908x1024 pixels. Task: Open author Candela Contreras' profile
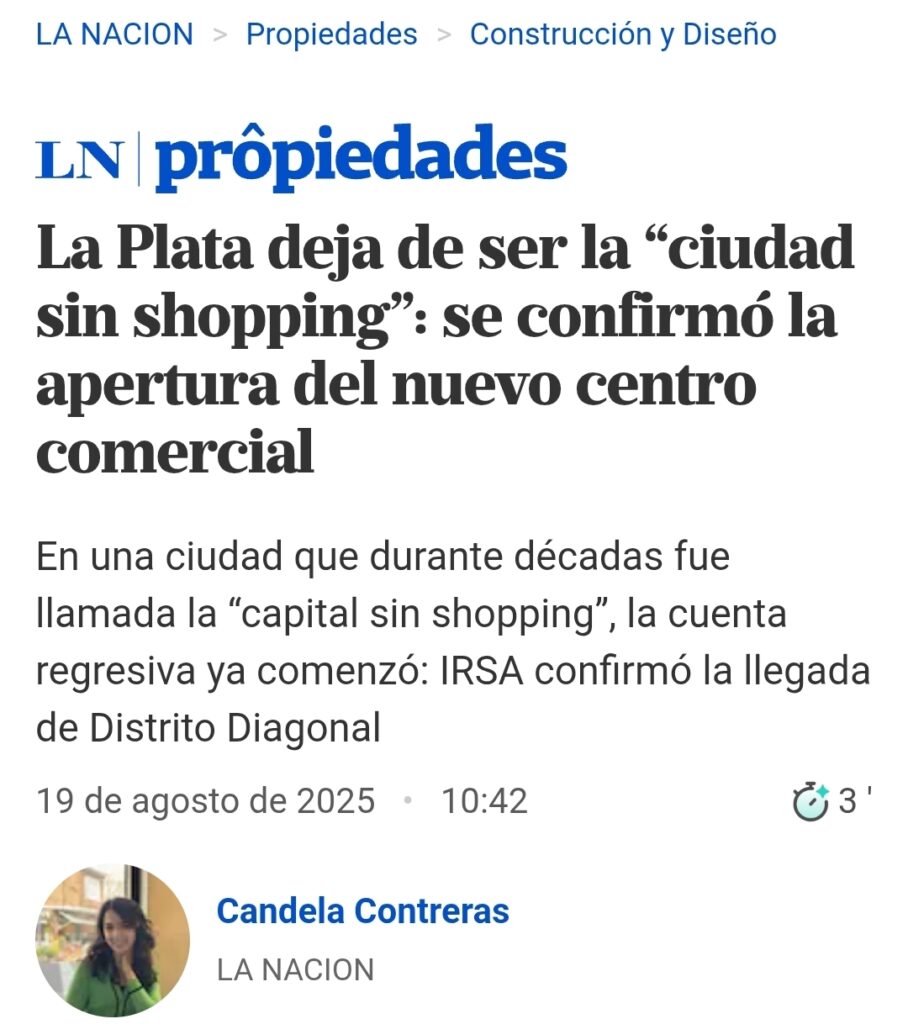click(362, 911)
